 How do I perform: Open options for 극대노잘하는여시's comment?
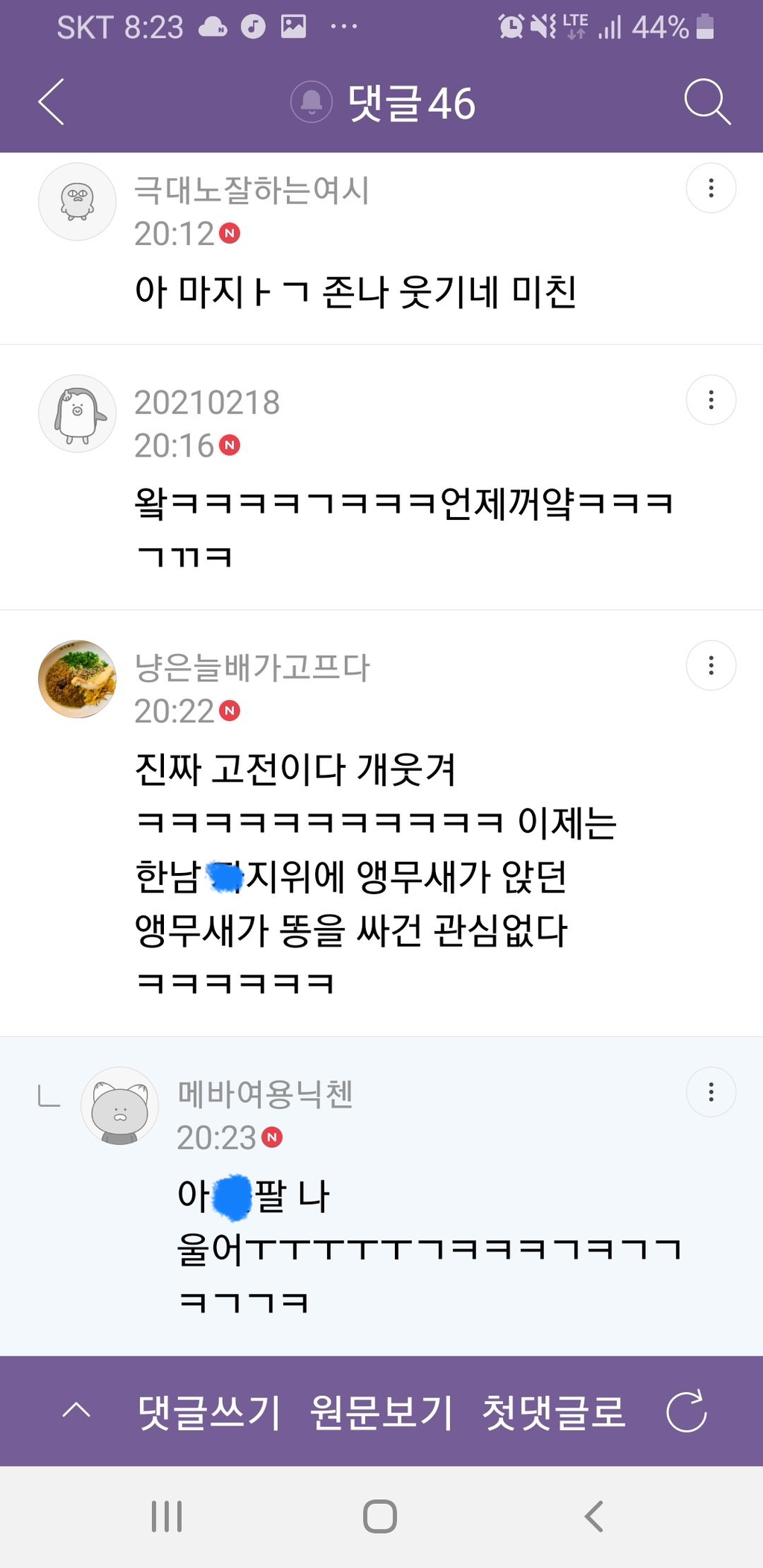click(711, 188)
